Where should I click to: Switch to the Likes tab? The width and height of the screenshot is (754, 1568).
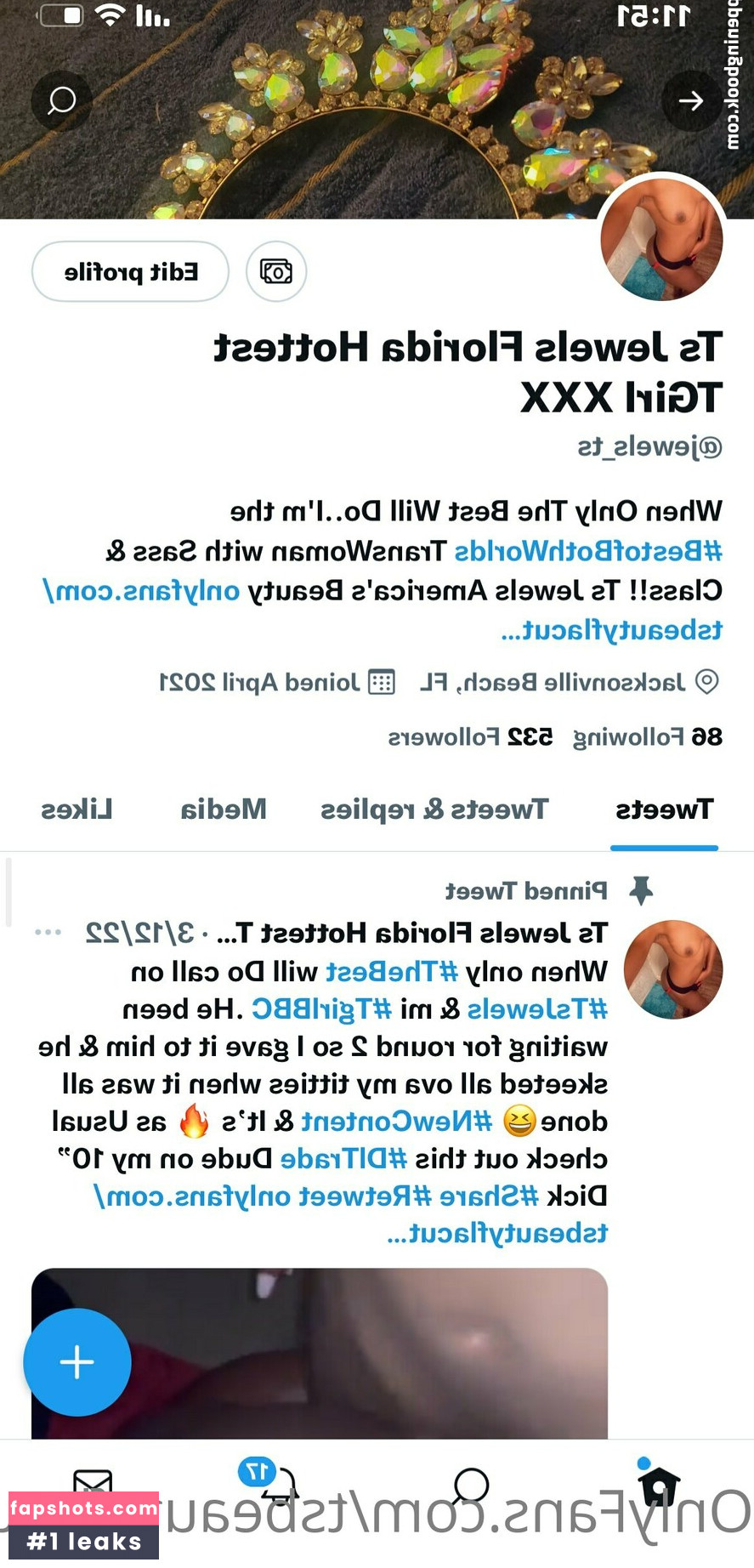point(77,810)
